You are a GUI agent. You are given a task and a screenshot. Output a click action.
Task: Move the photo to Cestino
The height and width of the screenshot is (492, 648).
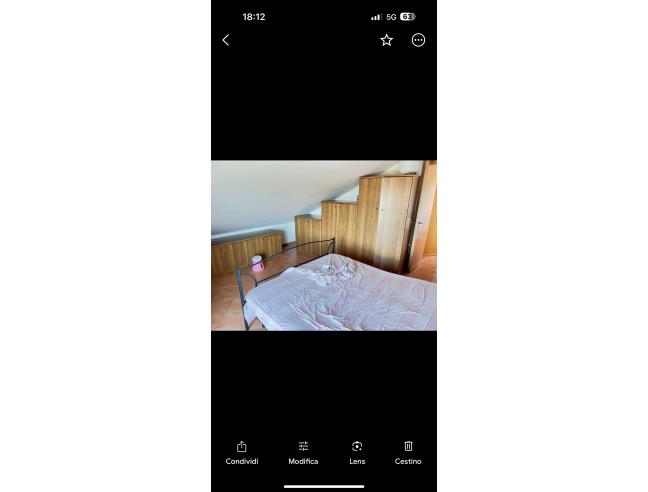coord(408,452)
